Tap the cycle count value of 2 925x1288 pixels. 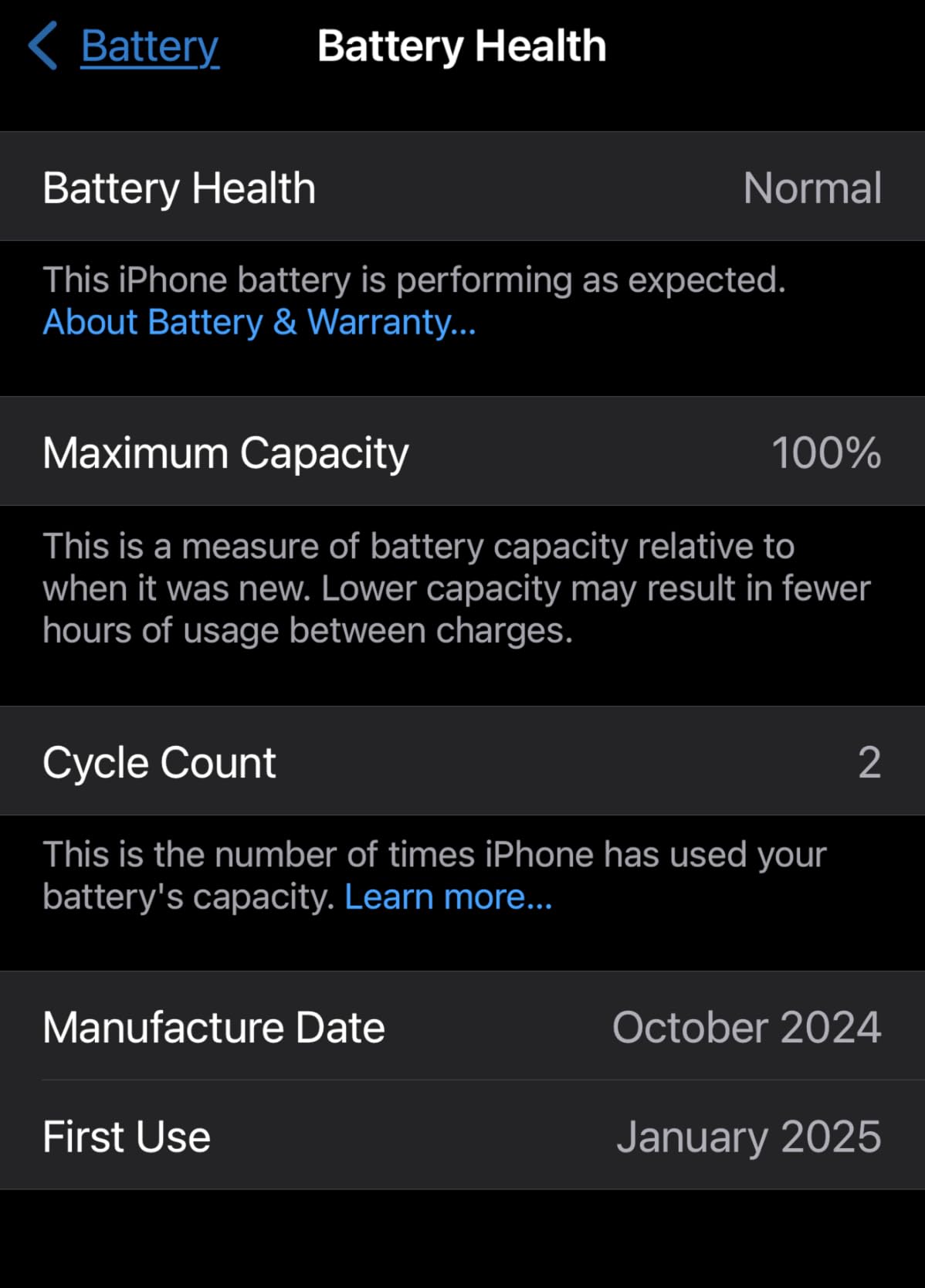871,761
